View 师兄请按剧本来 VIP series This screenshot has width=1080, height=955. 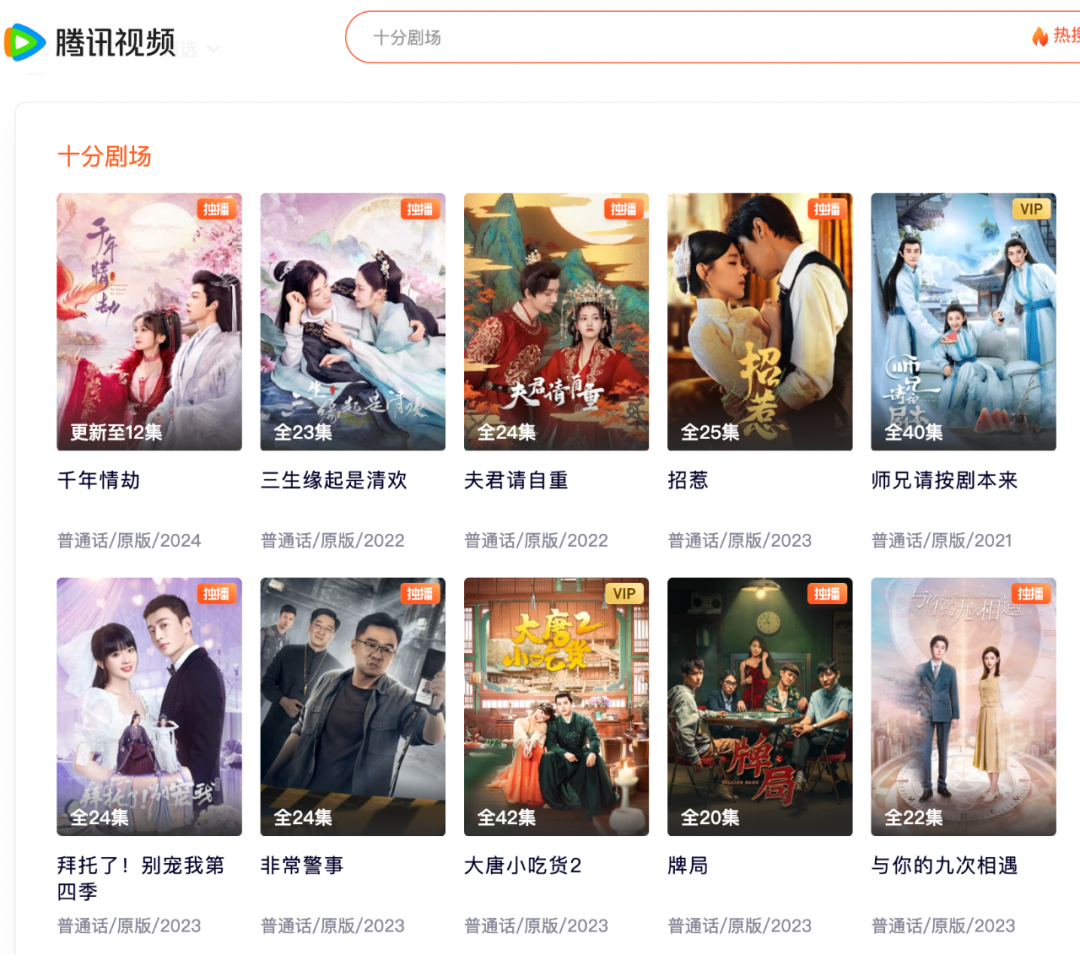coord(963,321)
